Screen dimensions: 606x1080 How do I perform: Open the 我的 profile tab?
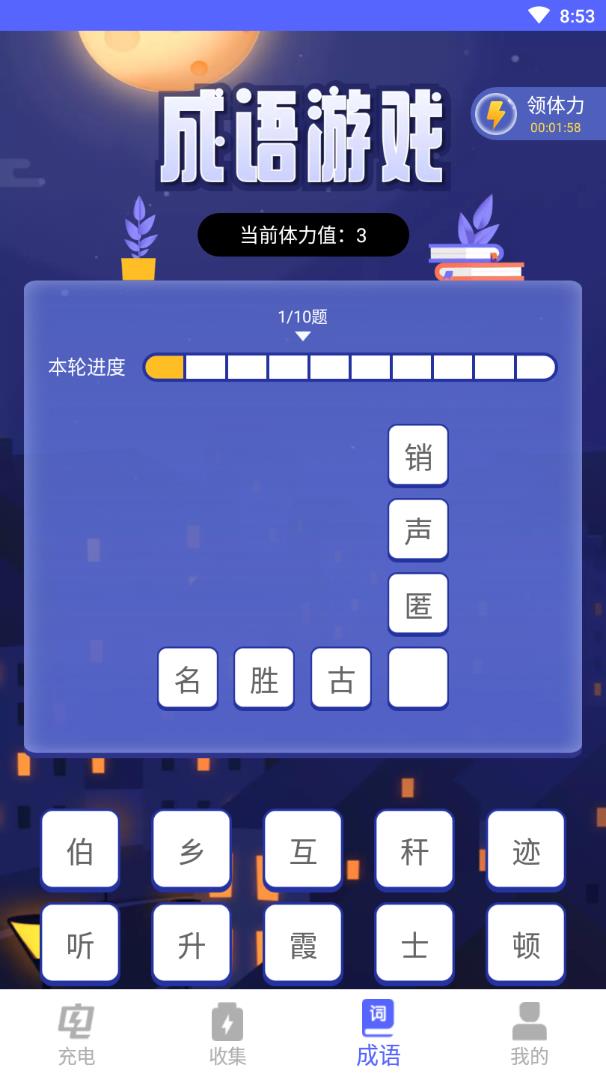point(529,1035)
